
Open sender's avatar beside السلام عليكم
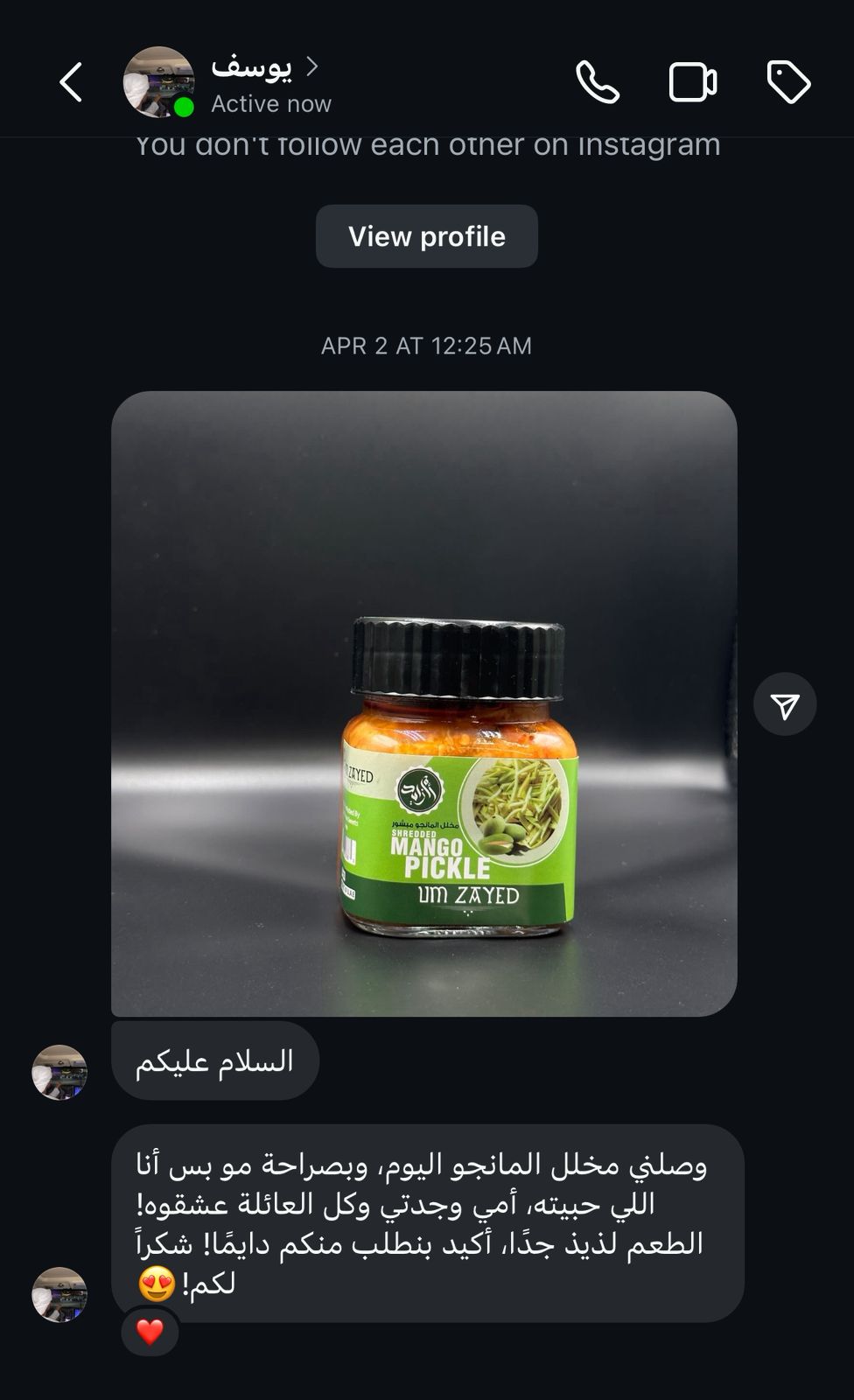pos(59,1072)
